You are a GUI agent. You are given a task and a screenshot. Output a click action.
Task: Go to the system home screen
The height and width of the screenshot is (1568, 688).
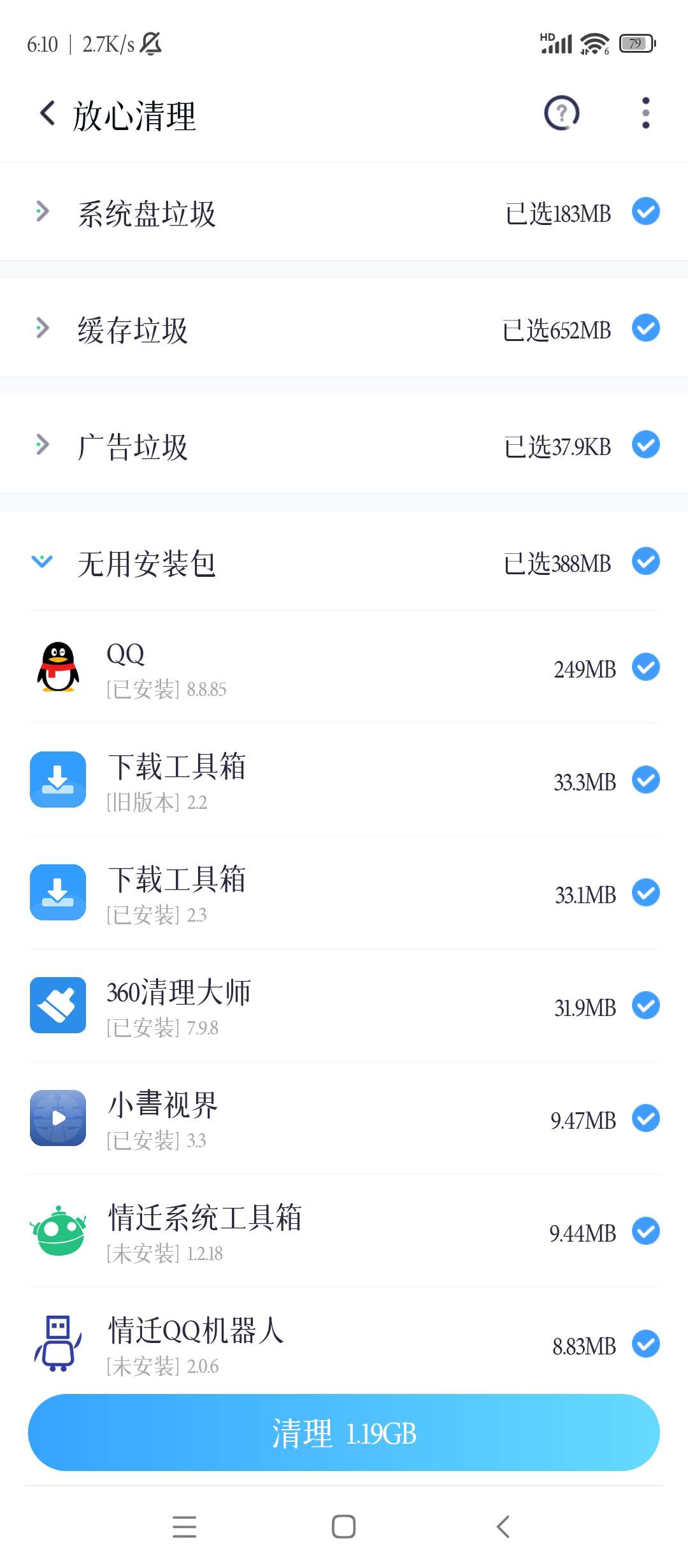coord(344,1527)
